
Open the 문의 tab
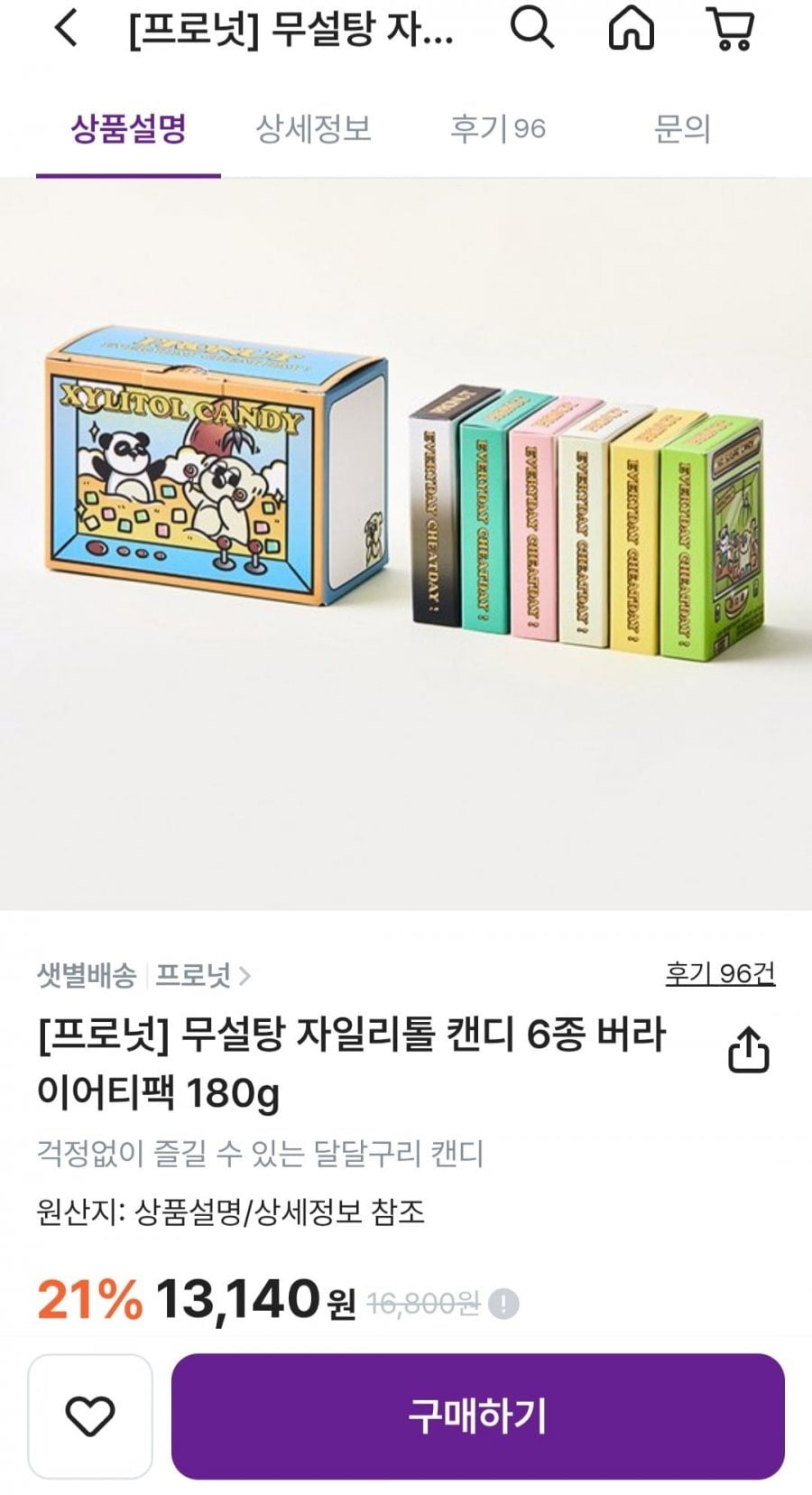click(683, 129)
